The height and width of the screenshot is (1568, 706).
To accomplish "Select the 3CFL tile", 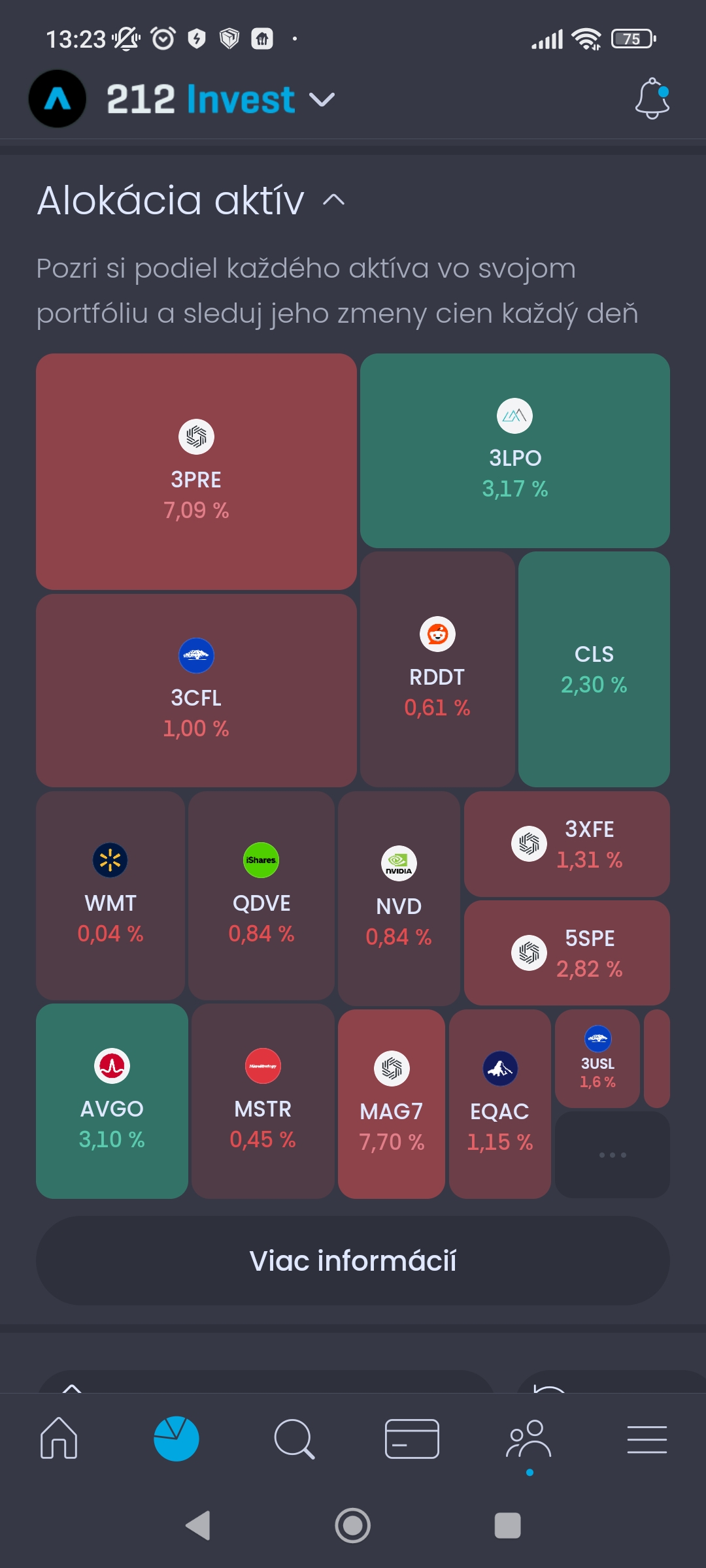I will 196,691.
